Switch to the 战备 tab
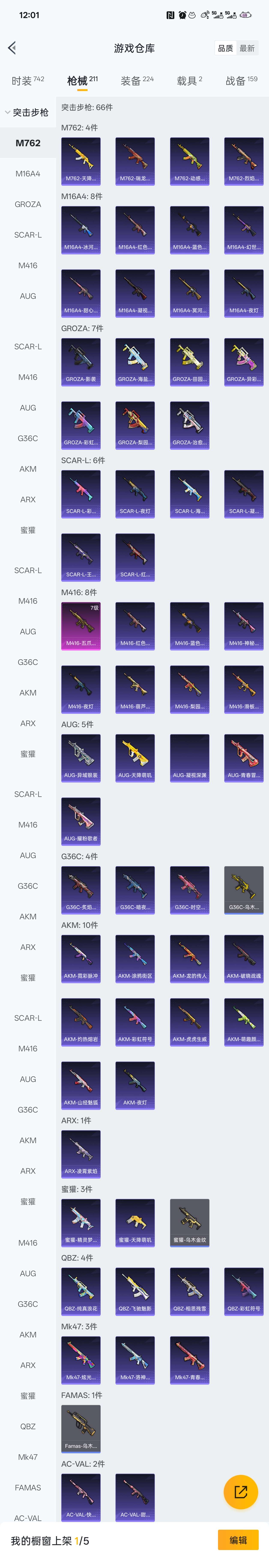This screenshot has width=269, height=1568. 241,80
